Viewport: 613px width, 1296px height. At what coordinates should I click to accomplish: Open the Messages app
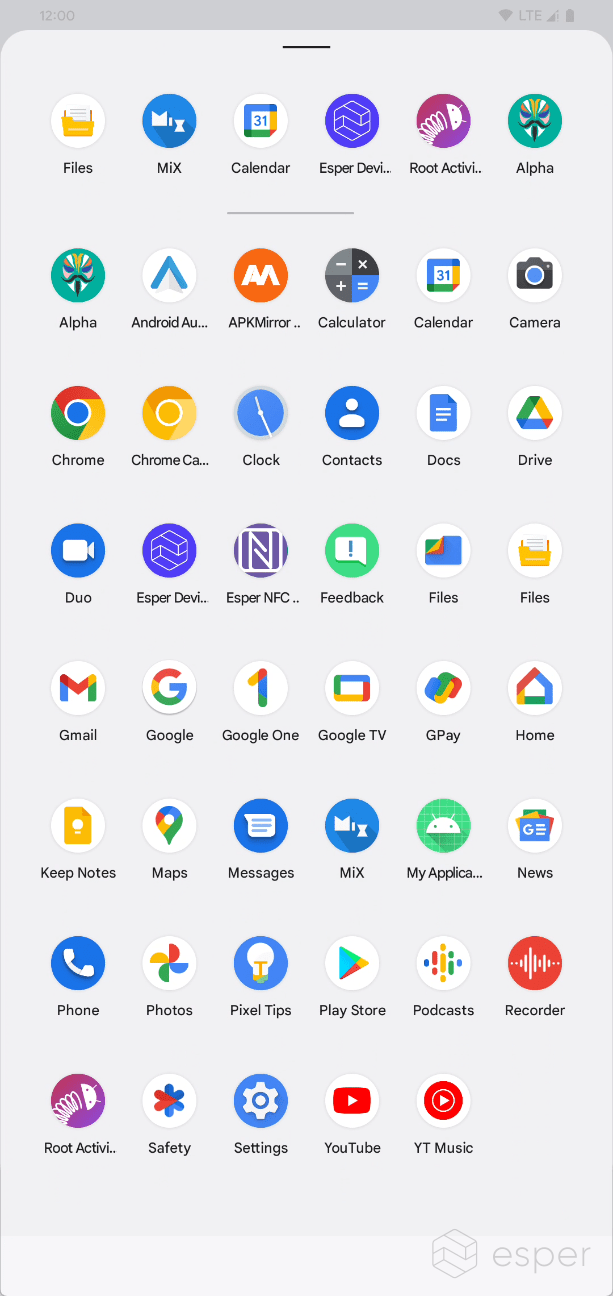[261, 826]
